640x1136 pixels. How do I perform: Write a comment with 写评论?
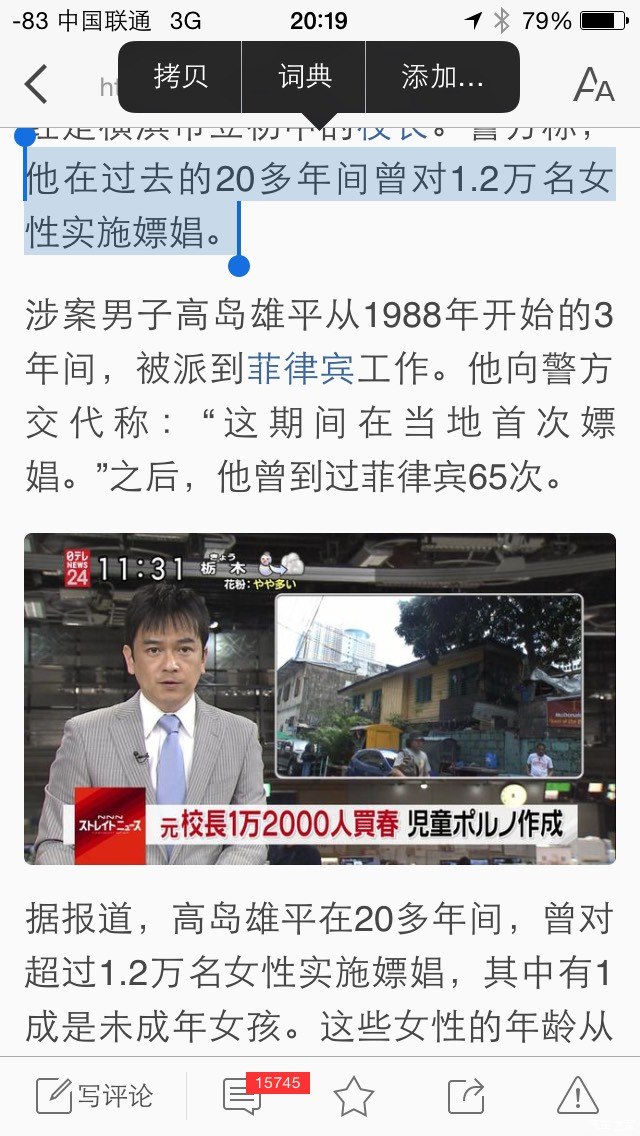pyautogui.click(x=95, y=1096)
